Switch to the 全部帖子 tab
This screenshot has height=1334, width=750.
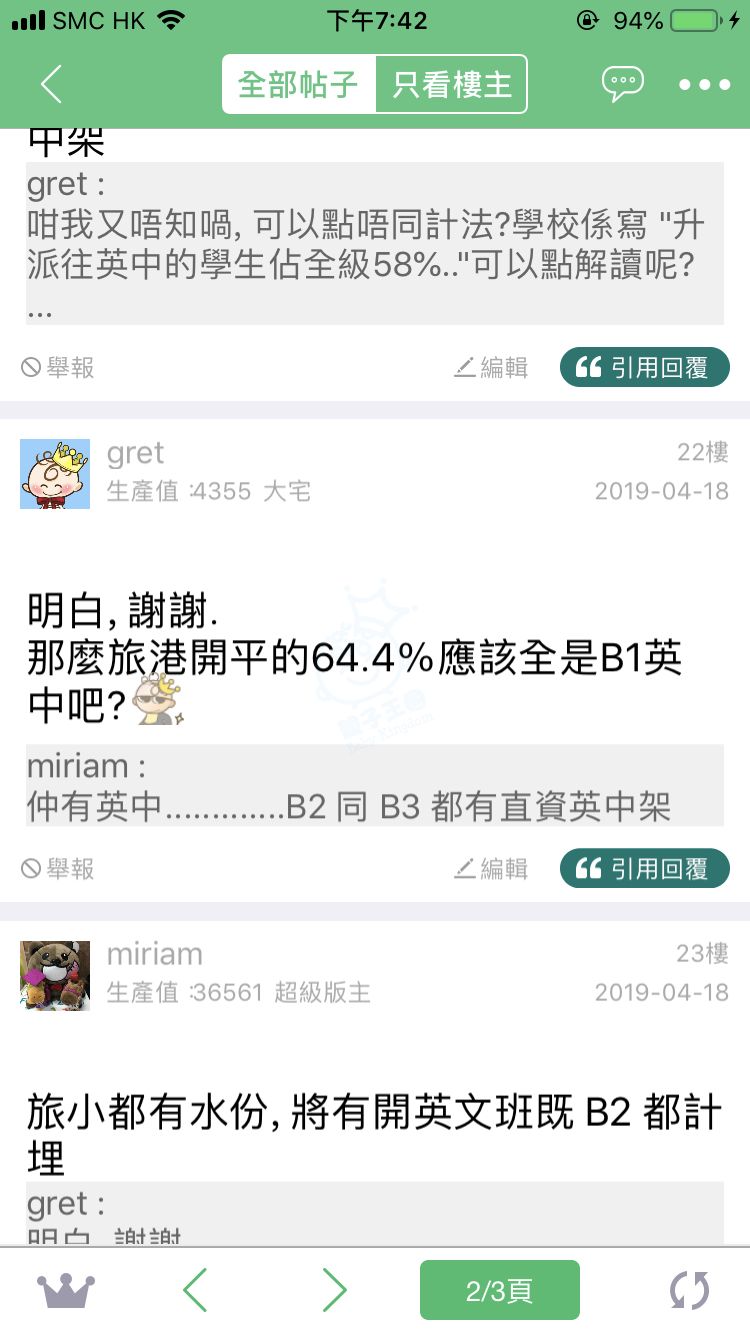click(298, 85)
